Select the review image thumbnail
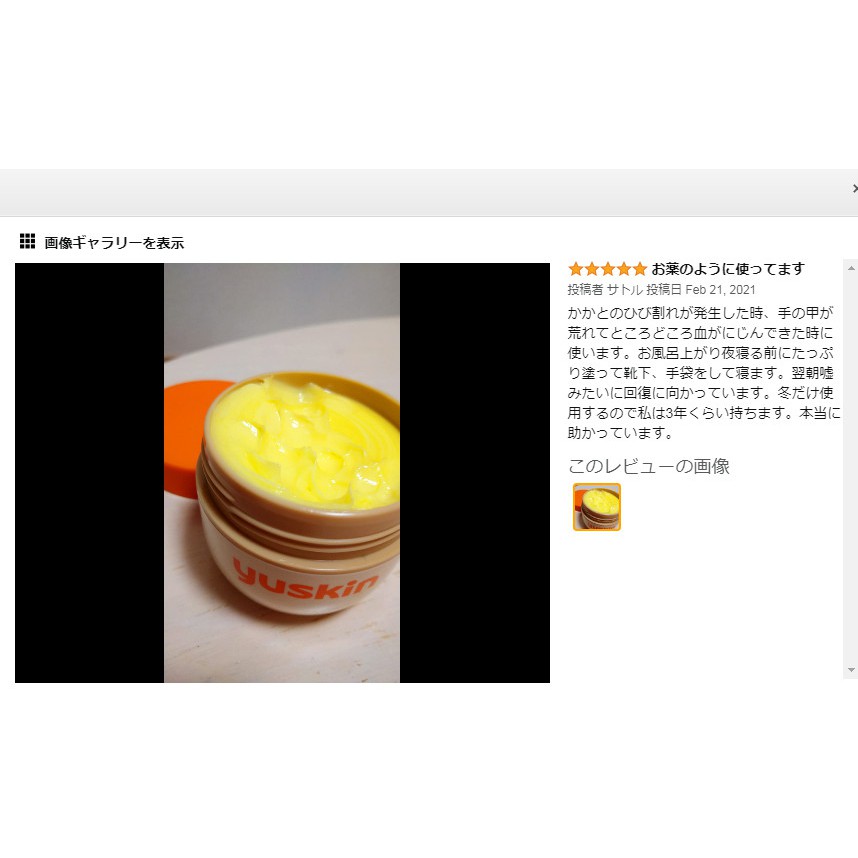This screenshot has width=858, height=858. [x=597, y=507]
